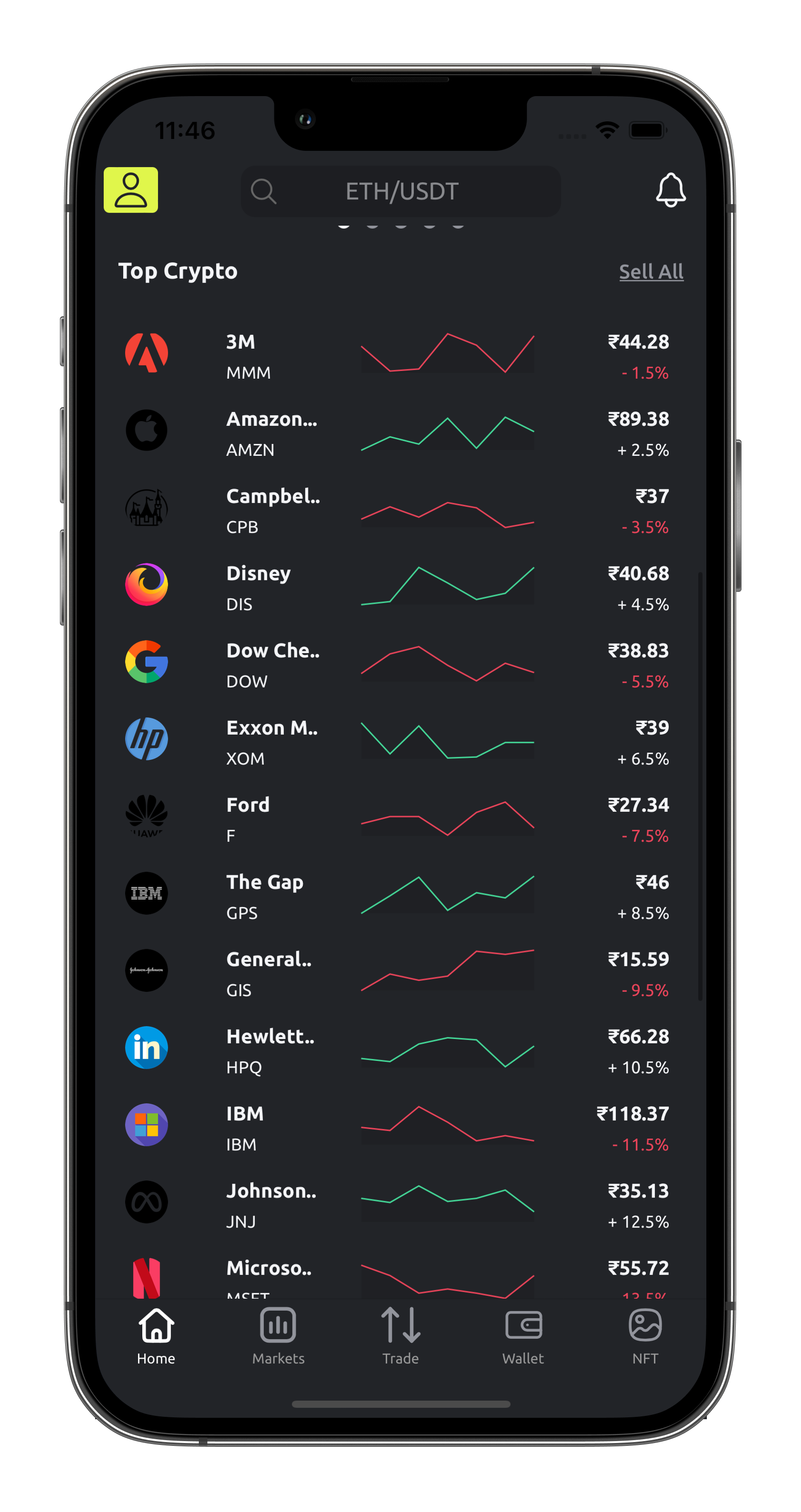Select the Exxon Mobil XOM row

coord(400,743)
